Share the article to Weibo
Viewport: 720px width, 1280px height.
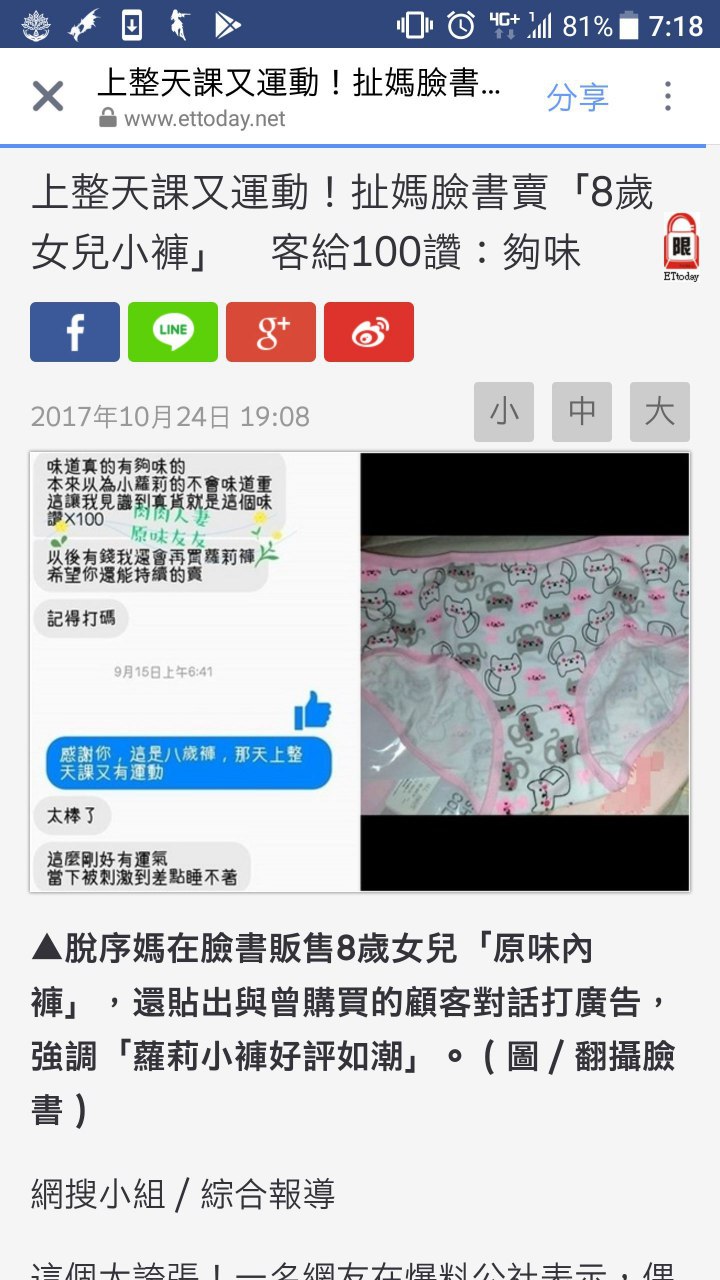coord(369,332)
